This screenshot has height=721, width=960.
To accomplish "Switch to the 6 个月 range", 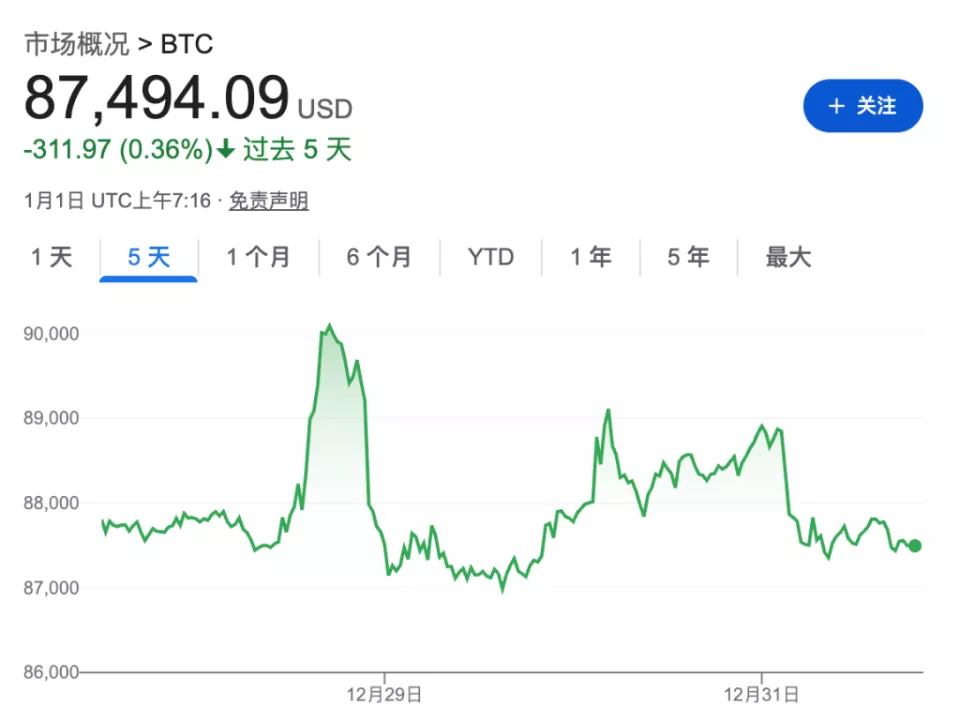I will click(x=379, y=258).
